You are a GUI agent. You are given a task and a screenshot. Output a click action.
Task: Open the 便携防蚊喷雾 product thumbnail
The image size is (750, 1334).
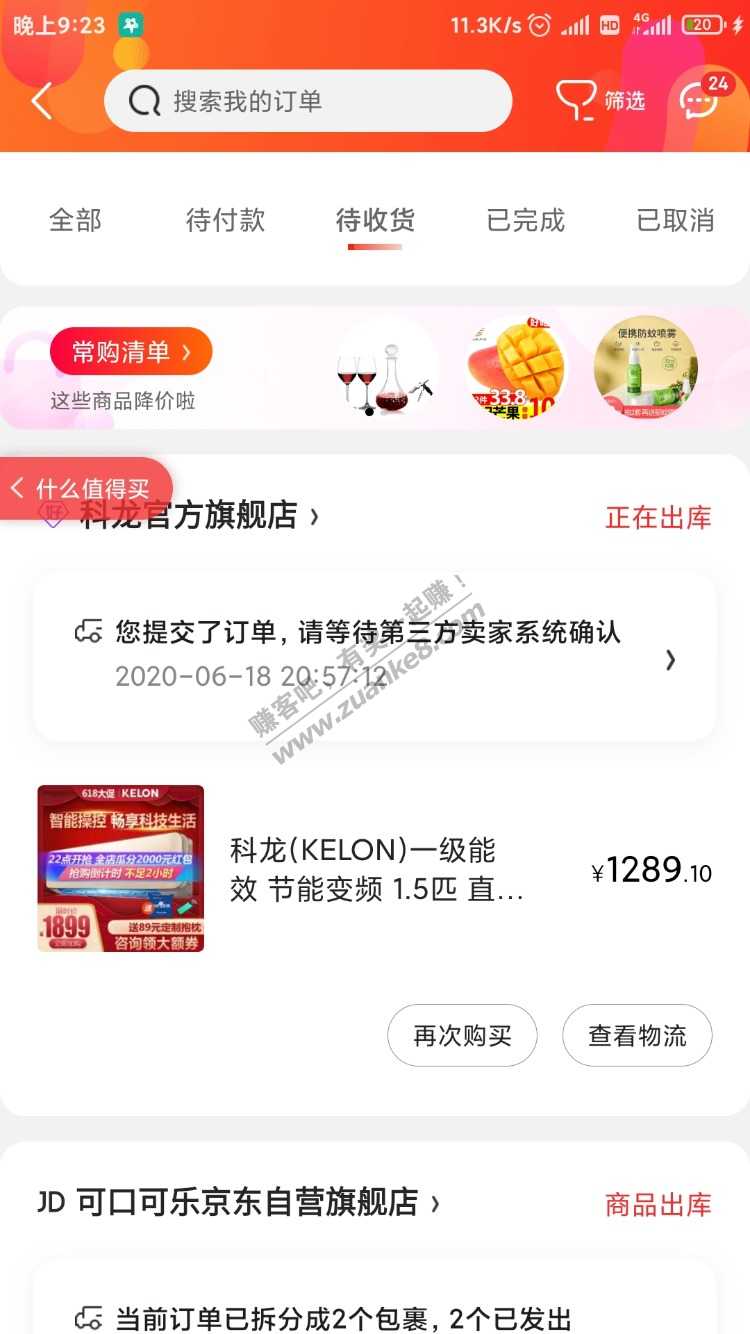coord(645,368)
